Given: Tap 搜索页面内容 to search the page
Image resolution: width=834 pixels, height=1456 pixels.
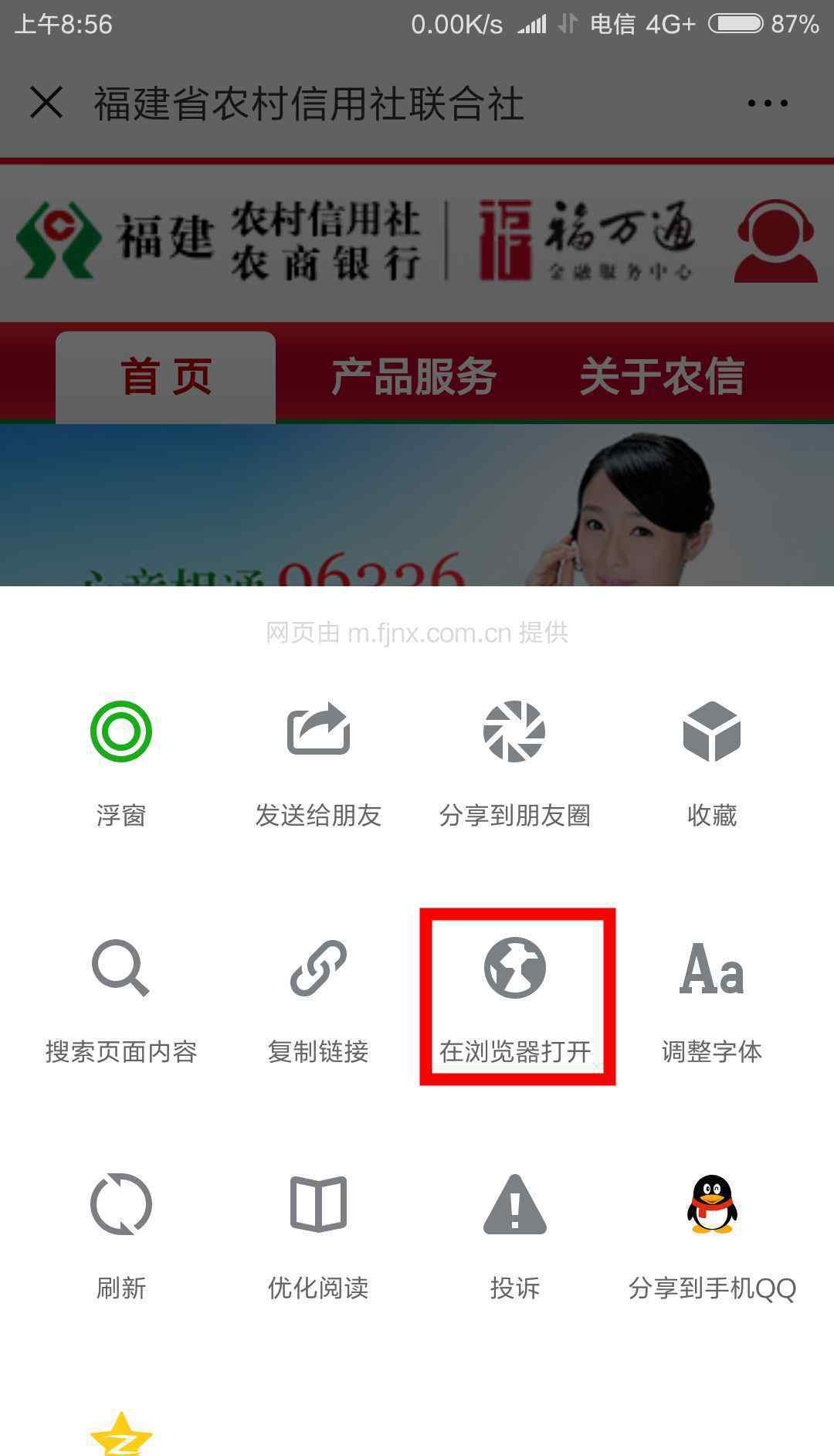Looking at the screenshot, I should click(x=121, y=1000).
